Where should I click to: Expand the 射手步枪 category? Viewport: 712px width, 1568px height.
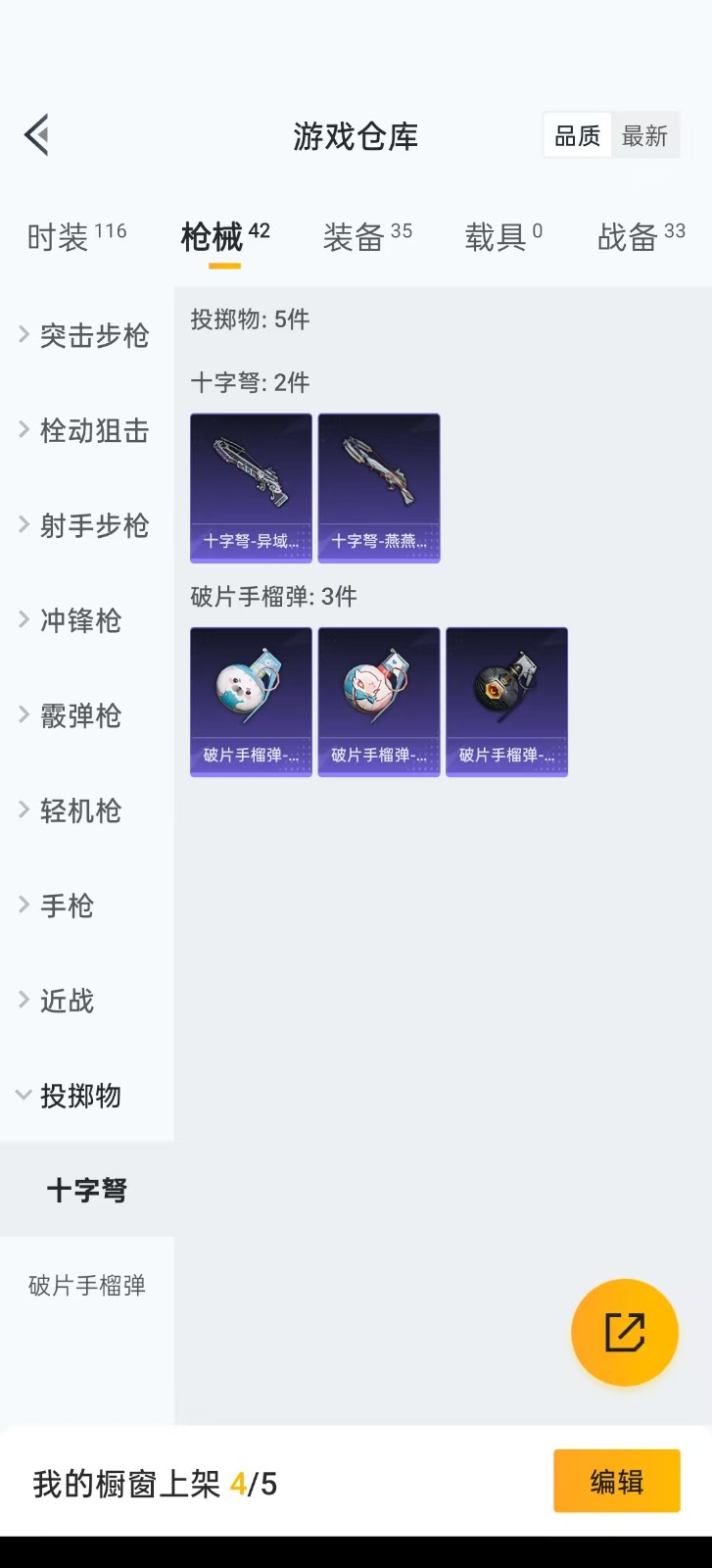point(86,525)
